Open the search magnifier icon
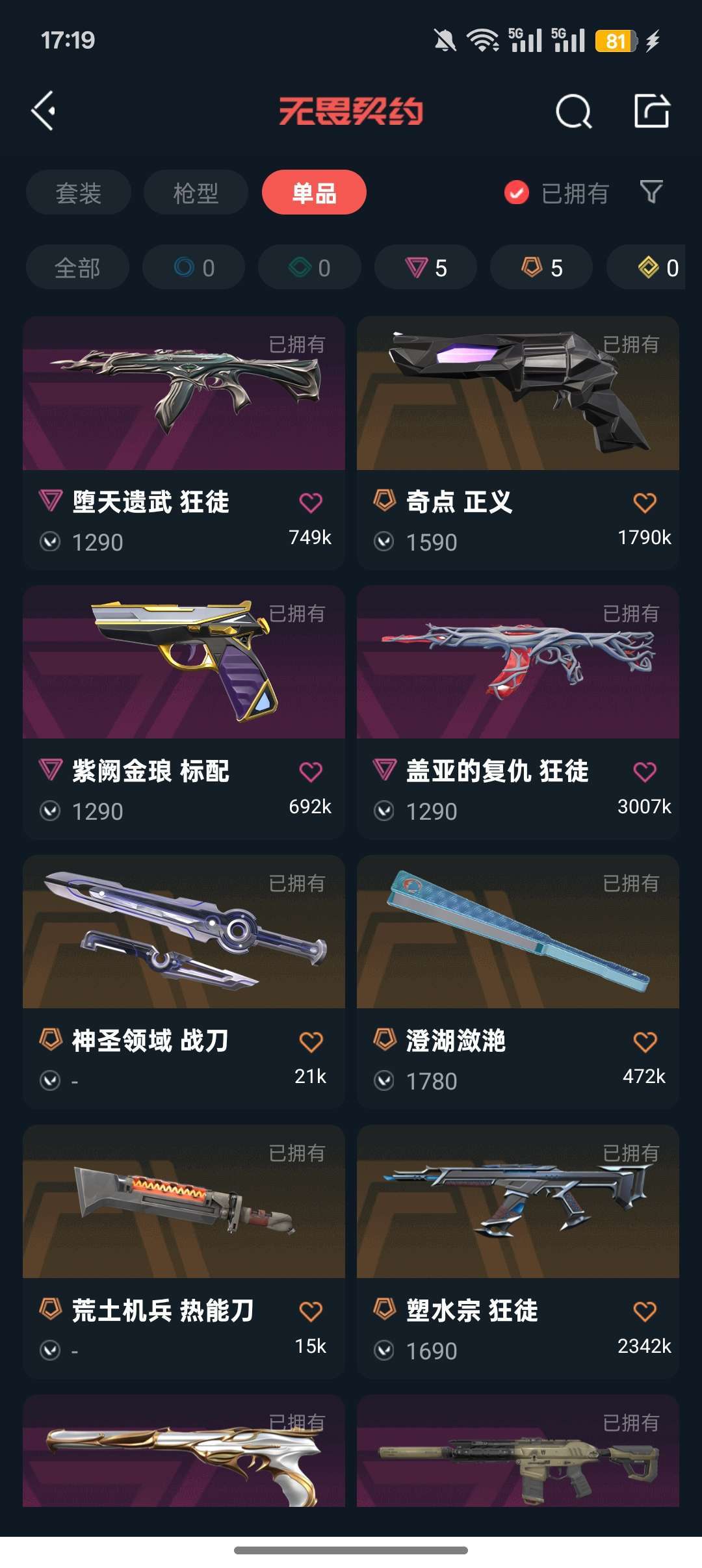 pyautogui.click(x=574, y=111)
